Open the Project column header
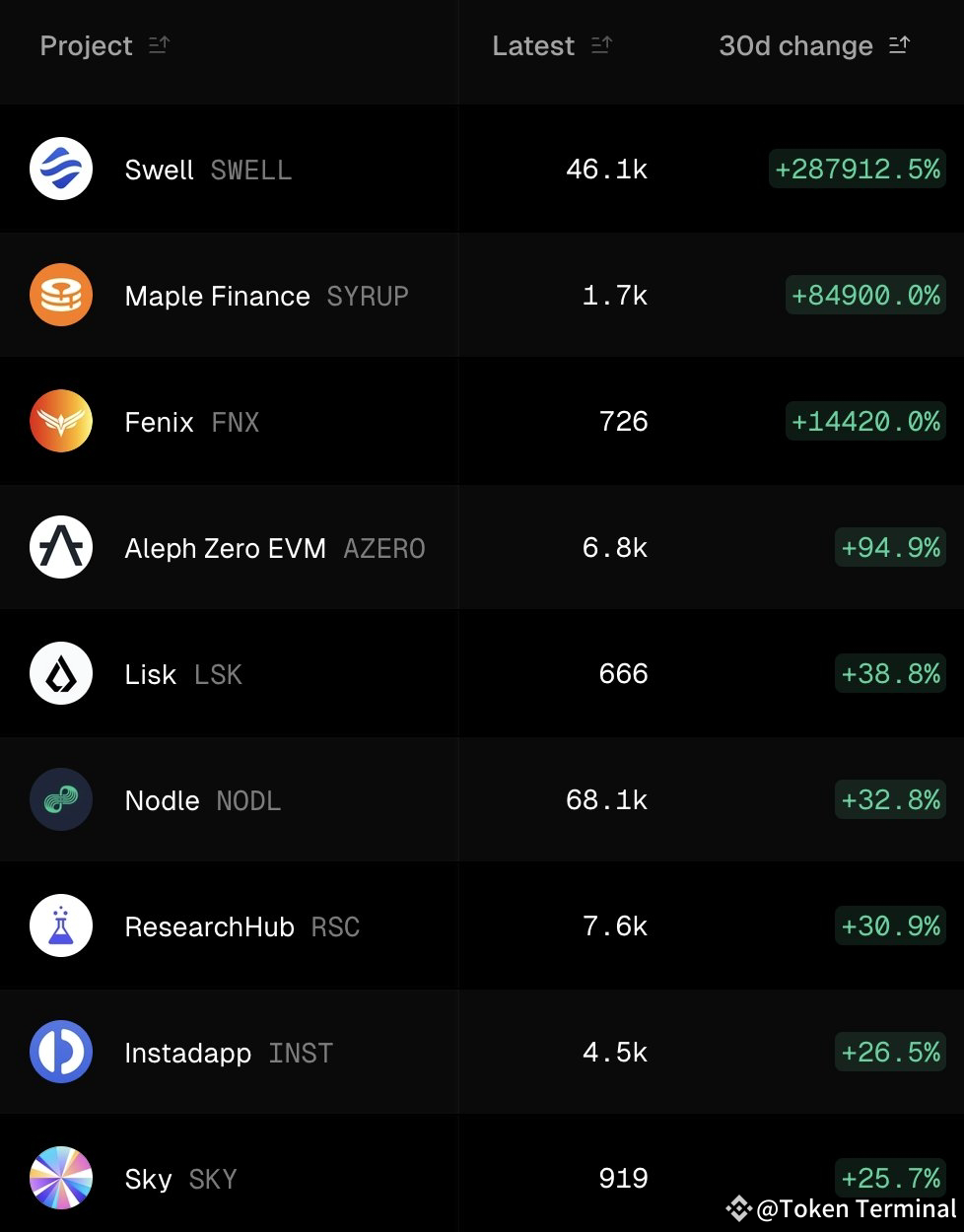Image resolution: width=964 pixels, height=1232 pixels. [86, 45]
